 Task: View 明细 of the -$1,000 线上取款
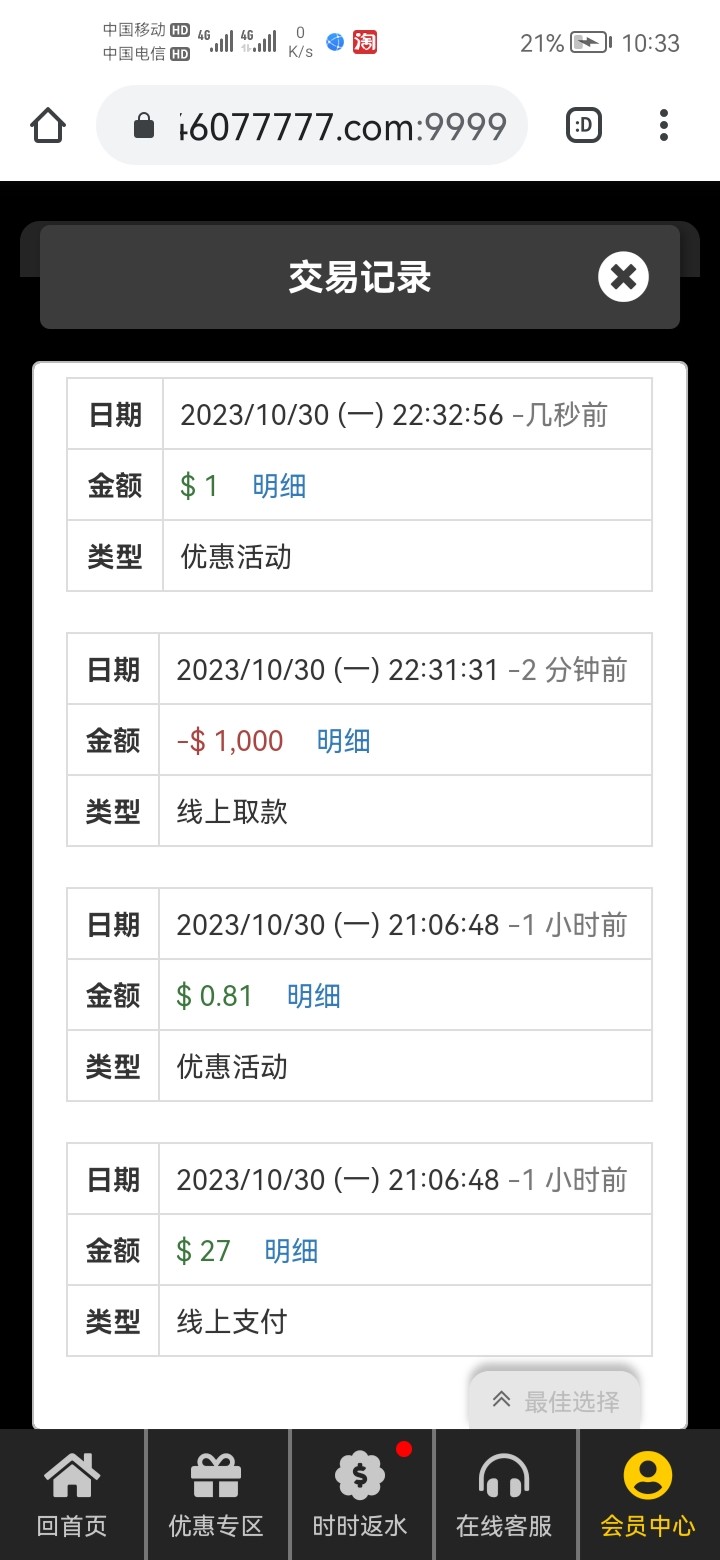point(343,741)
